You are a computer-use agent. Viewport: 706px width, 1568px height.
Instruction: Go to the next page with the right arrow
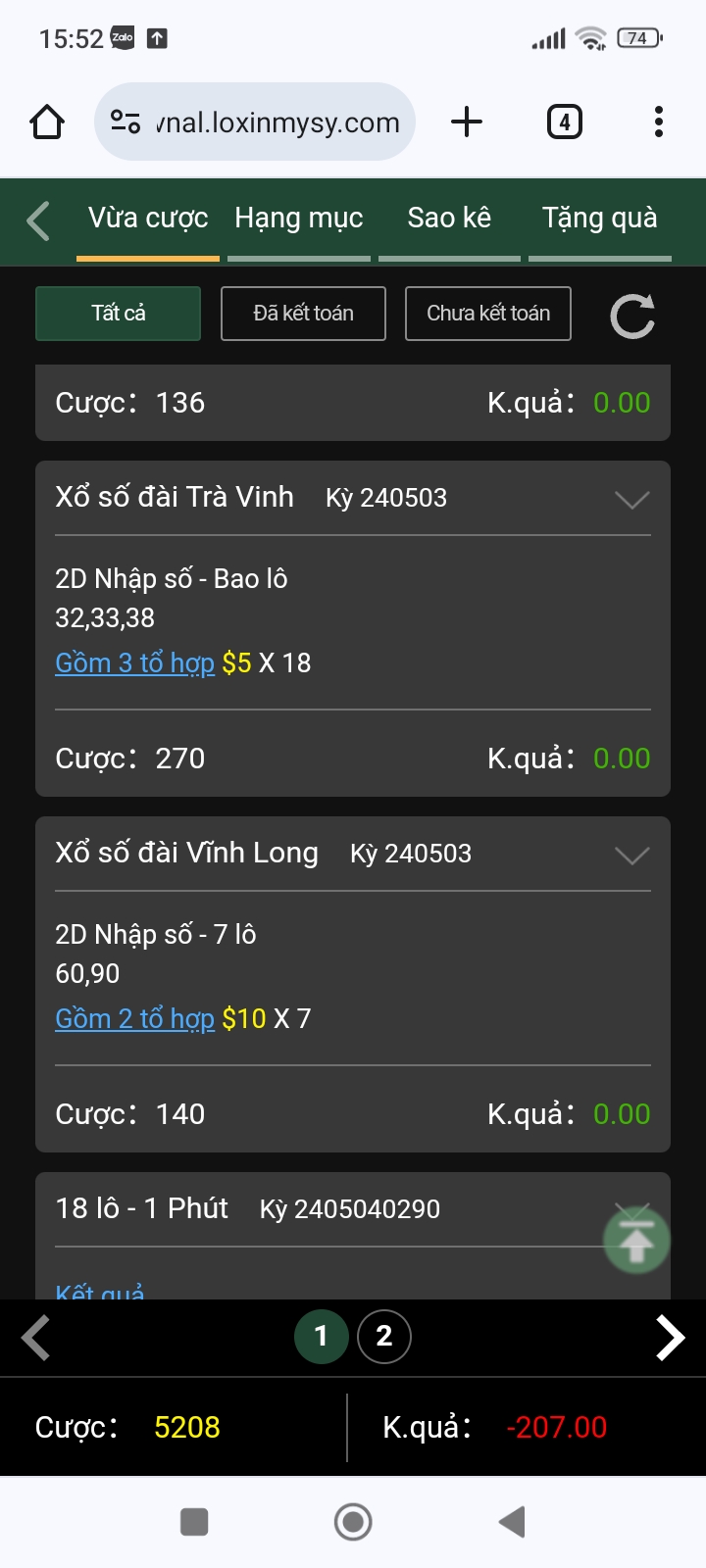click(x=670, y=1338)
